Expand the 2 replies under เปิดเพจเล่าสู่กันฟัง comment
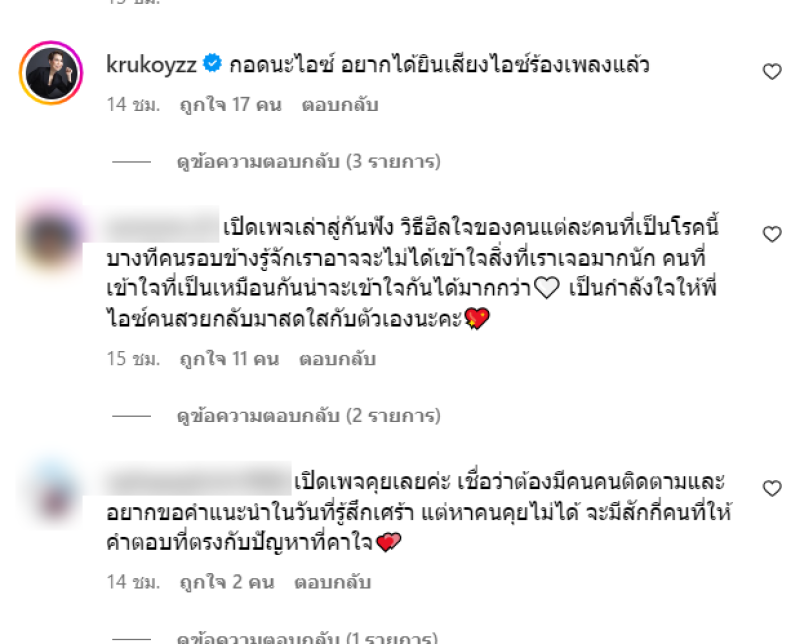Screen dimensions: 800x644 309,414
